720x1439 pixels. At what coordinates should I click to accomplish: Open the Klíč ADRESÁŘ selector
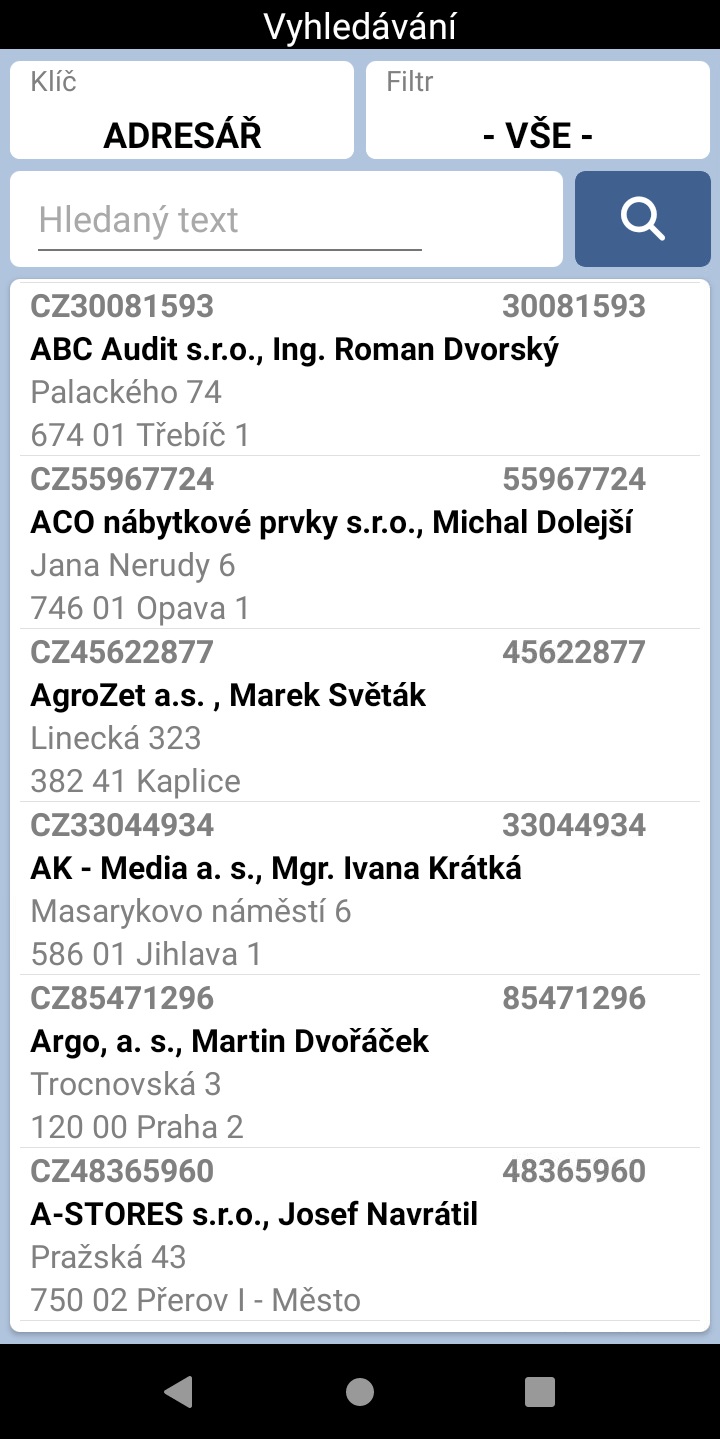[182, 111]
